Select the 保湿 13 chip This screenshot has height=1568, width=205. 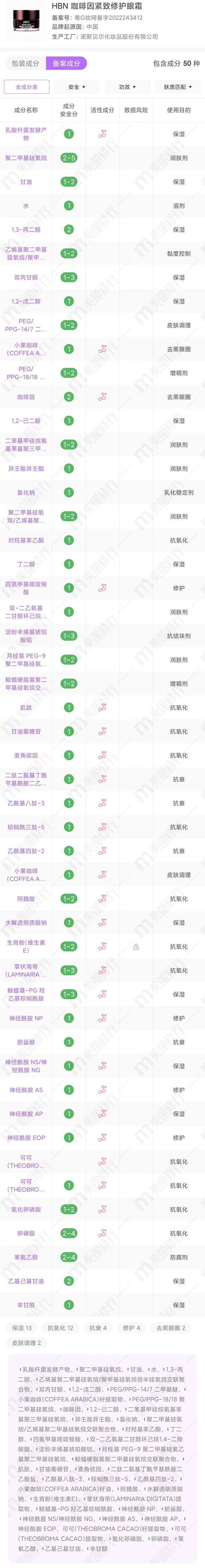[21, 1328]
